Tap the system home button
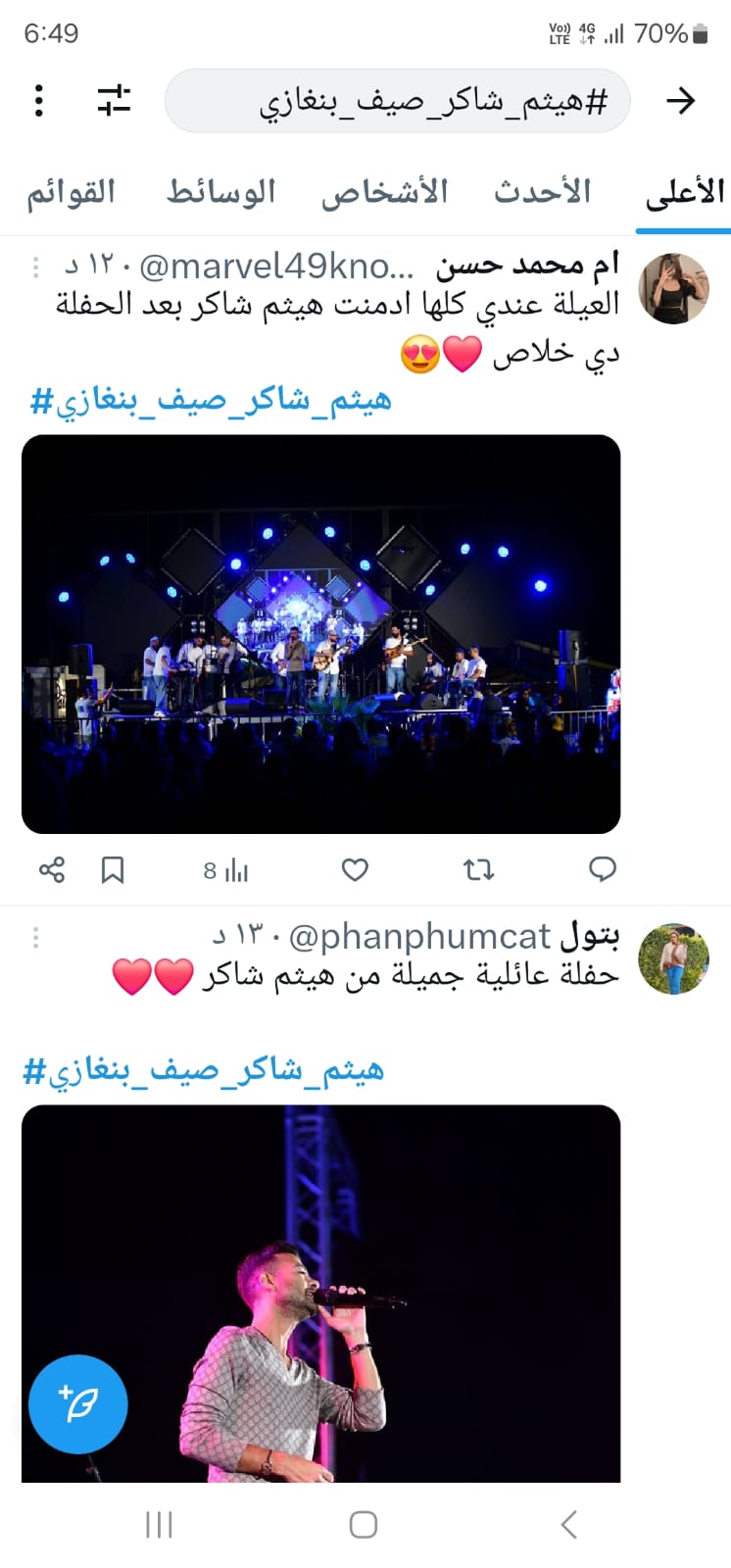The height and width of the screenshot is (1568, 731). [x=364, y=1524]
